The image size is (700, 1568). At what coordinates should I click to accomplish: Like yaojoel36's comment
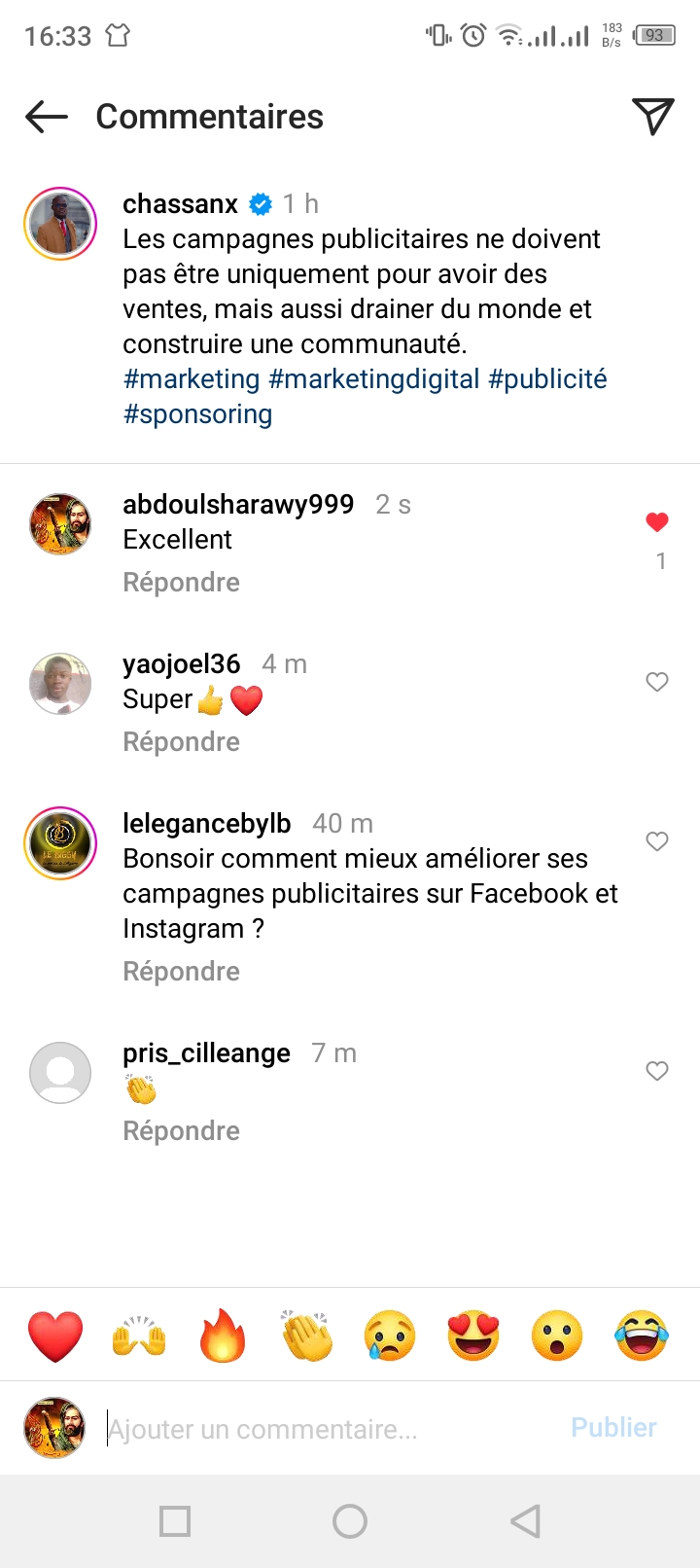(x=657, y=682)
